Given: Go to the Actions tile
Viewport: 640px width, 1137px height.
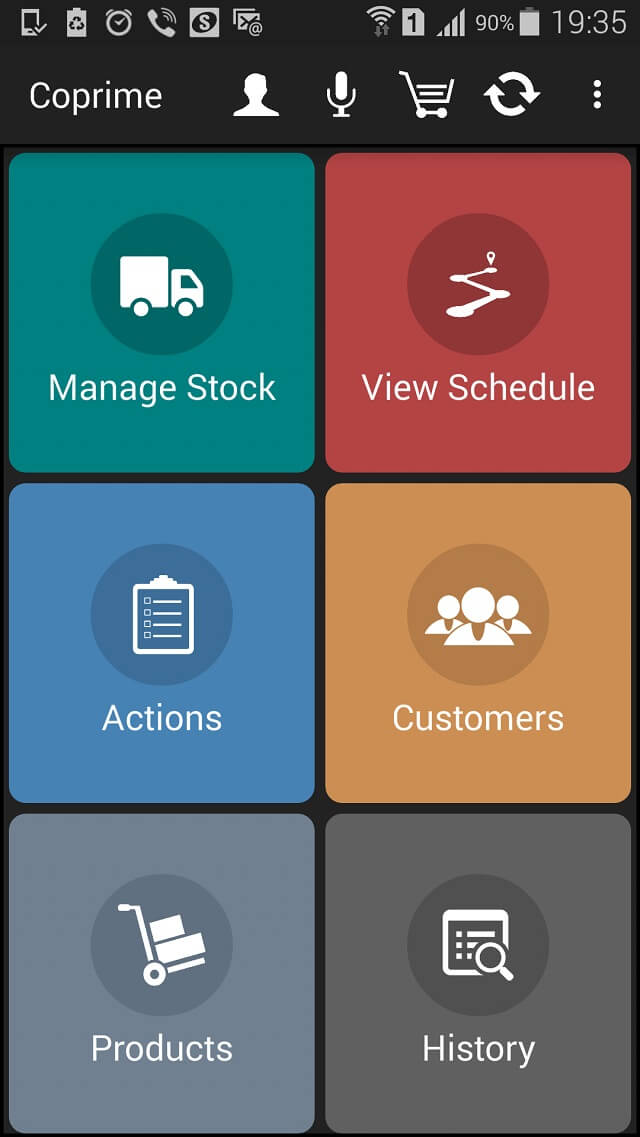Looking at the screenshot, I should pos(162,643).
